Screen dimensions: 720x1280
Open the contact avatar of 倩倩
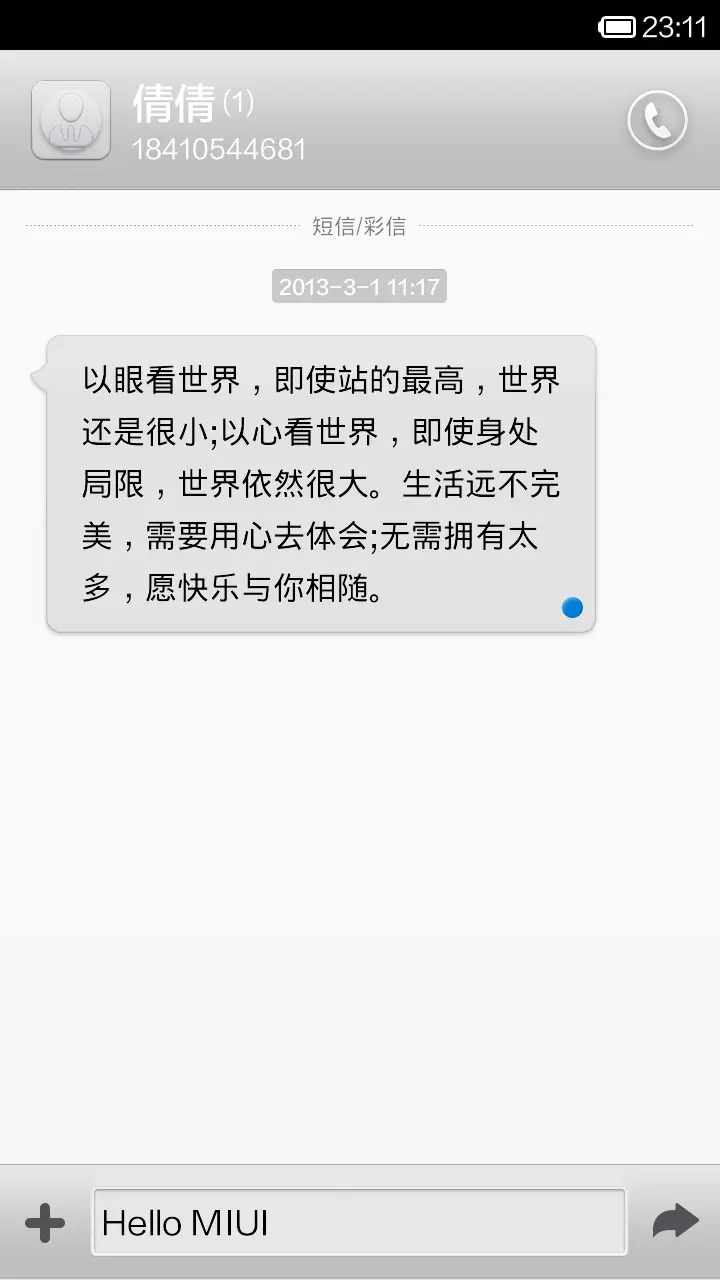coord(70,120)
